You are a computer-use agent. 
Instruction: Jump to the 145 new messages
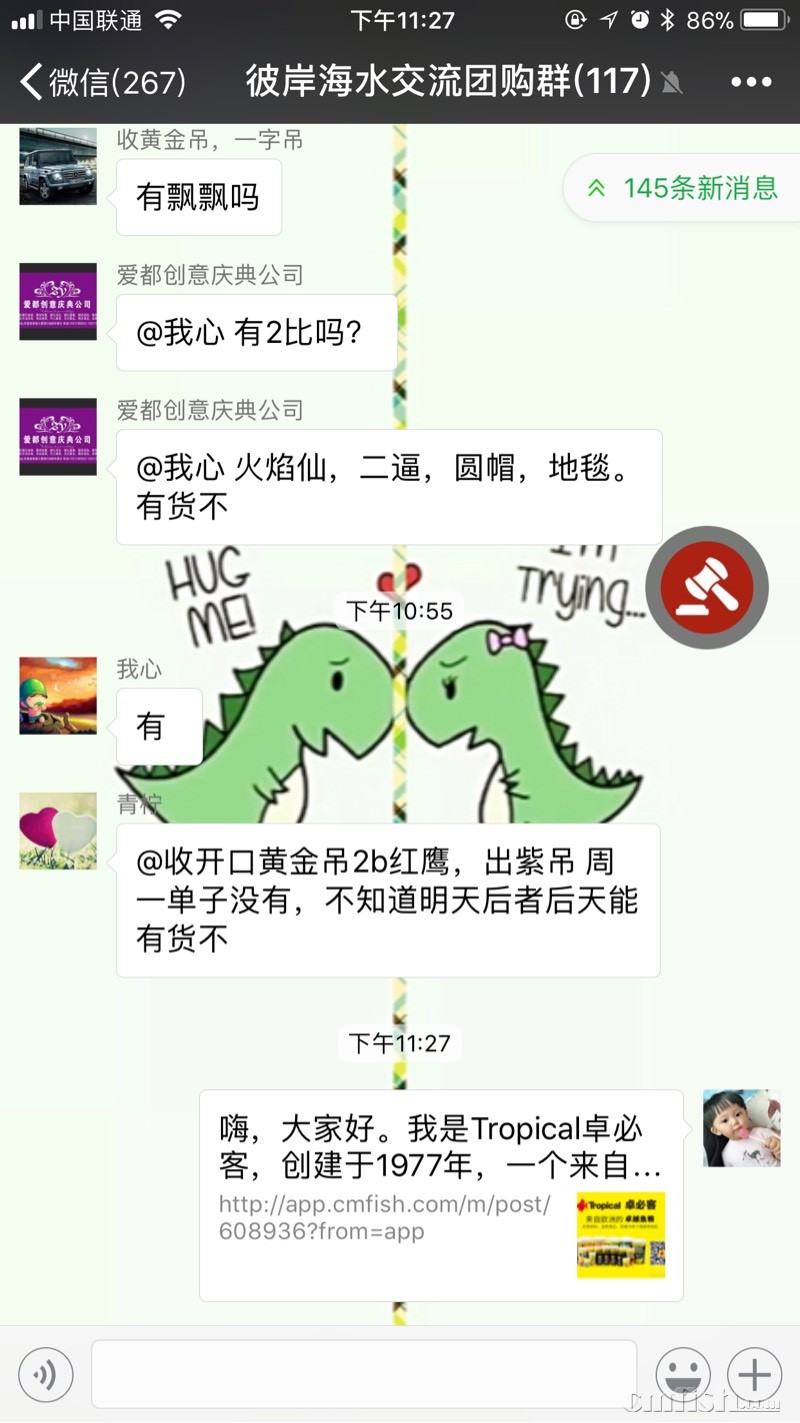684,188
